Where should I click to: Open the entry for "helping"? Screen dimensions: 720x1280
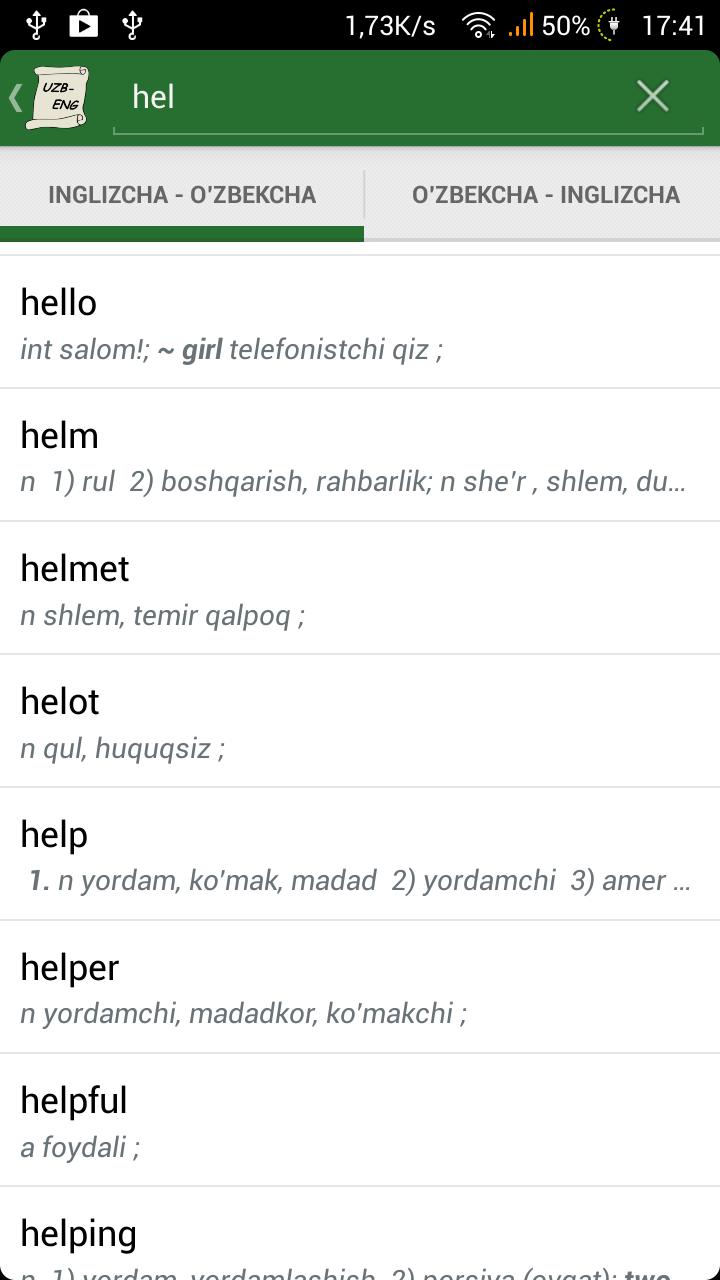click(x=360, y=1238)
